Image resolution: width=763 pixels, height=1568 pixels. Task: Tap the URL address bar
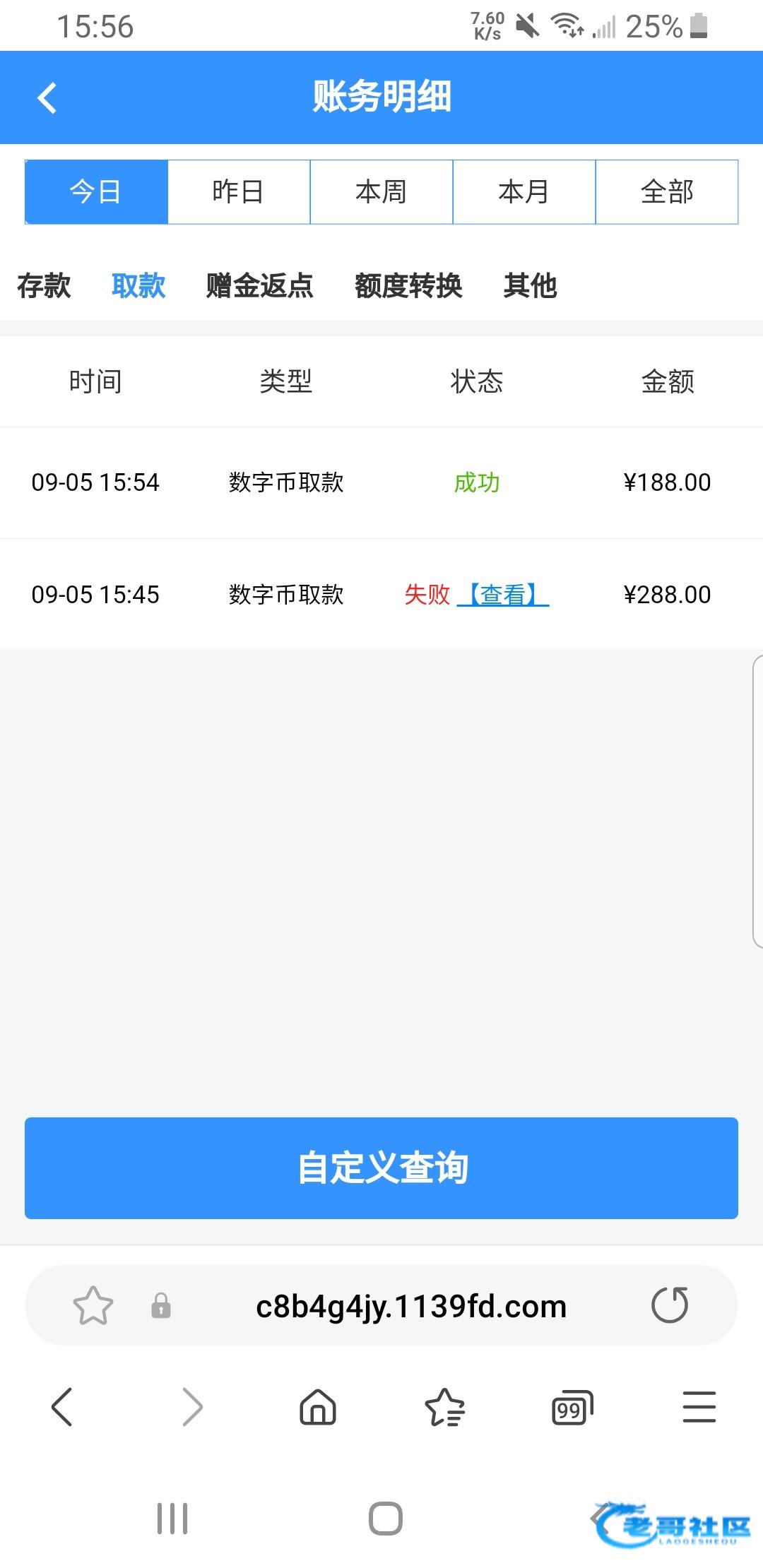pyautogui.click(x=411, y=1306)
